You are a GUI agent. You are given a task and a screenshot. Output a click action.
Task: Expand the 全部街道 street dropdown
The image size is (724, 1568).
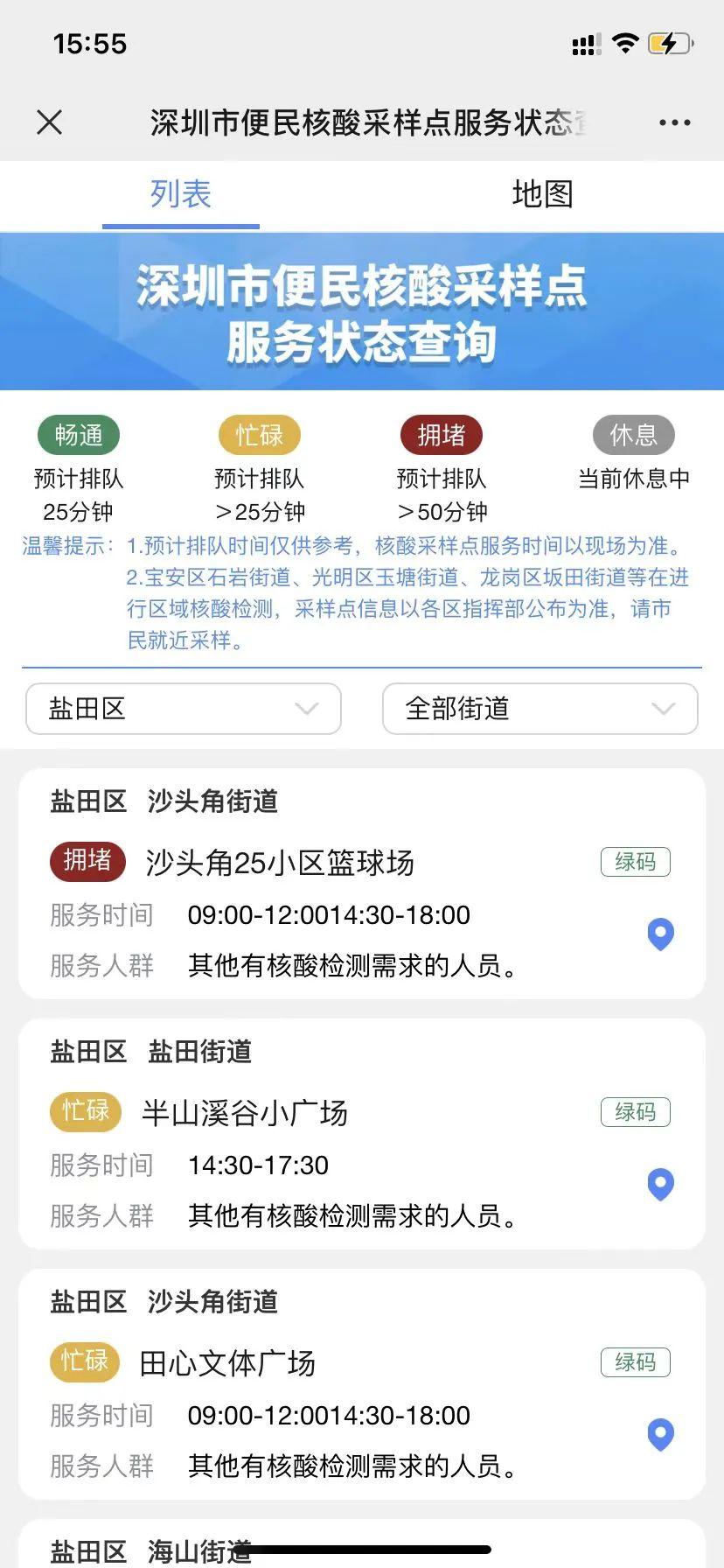[x=540, y=709]
